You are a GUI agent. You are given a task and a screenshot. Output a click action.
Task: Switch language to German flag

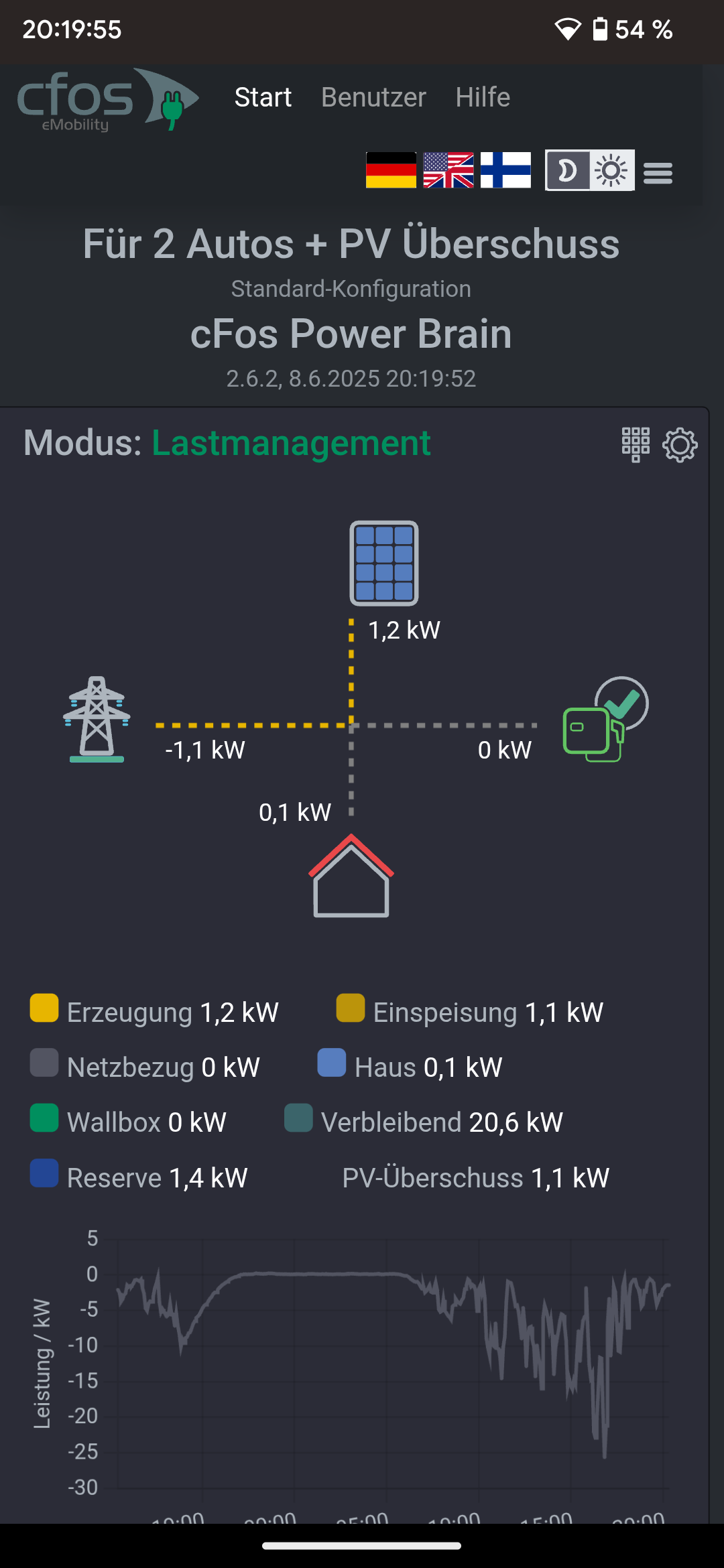coord(391,170)
